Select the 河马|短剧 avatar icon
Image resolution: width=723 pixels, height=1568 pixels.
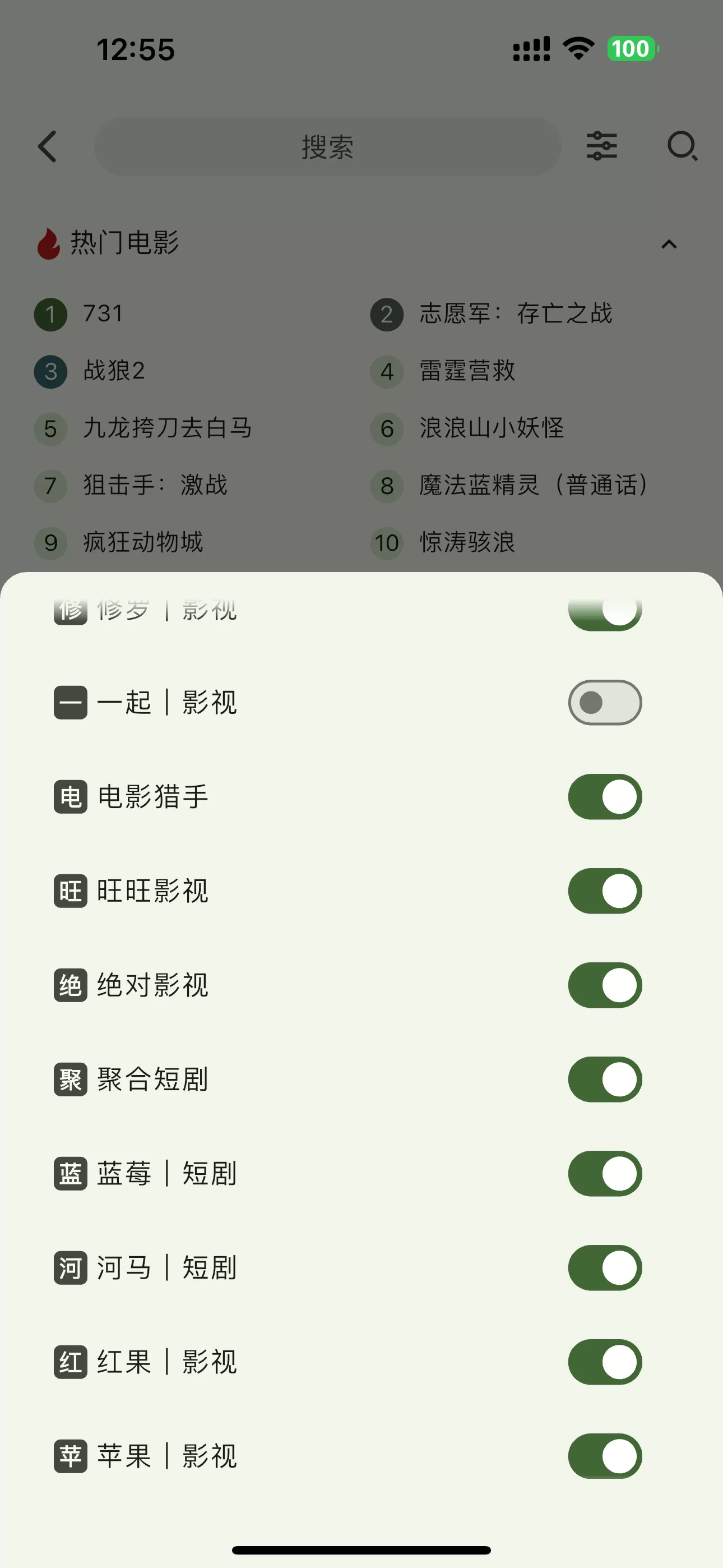pyautogui.click(x=70, y=1268)
